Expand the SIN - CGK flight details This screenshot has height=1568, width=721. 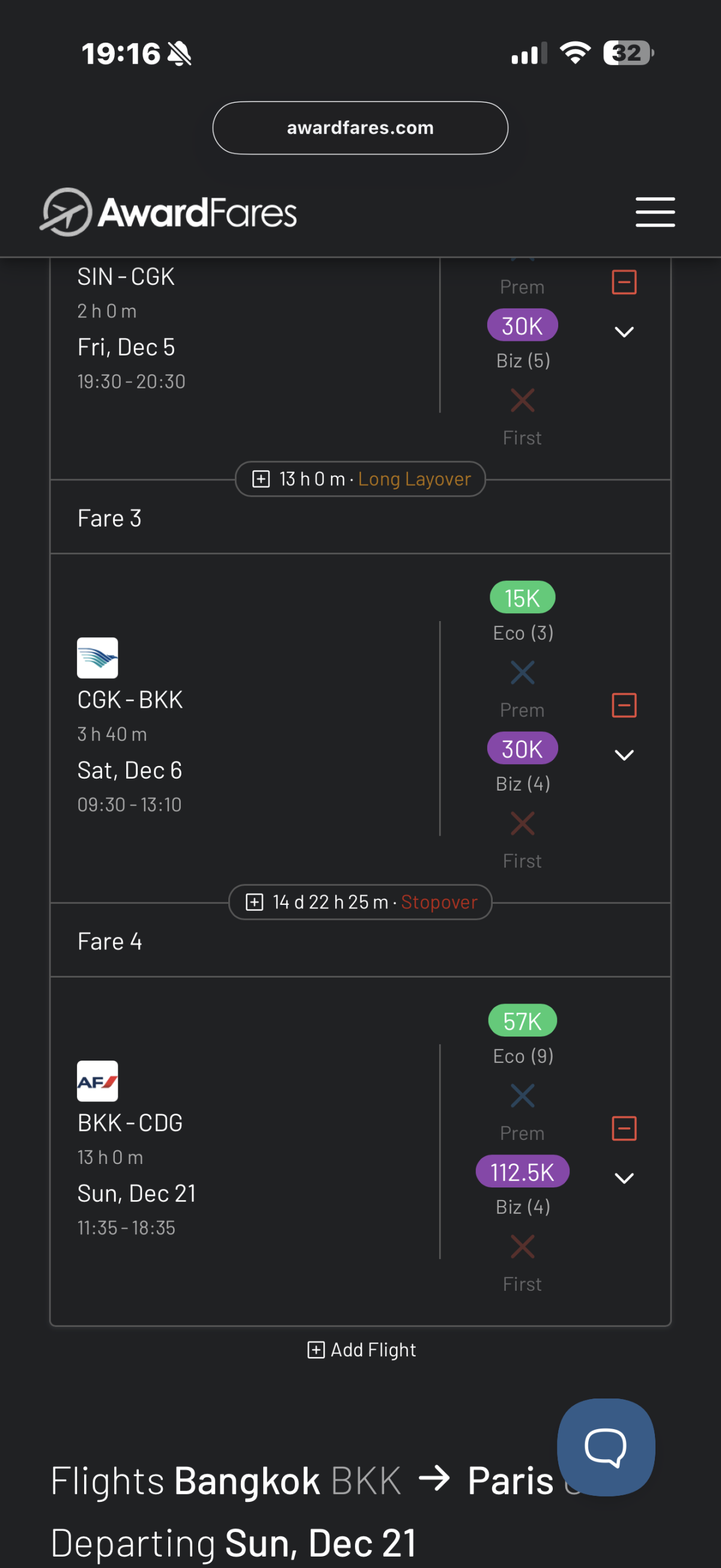tap(624, 332)
